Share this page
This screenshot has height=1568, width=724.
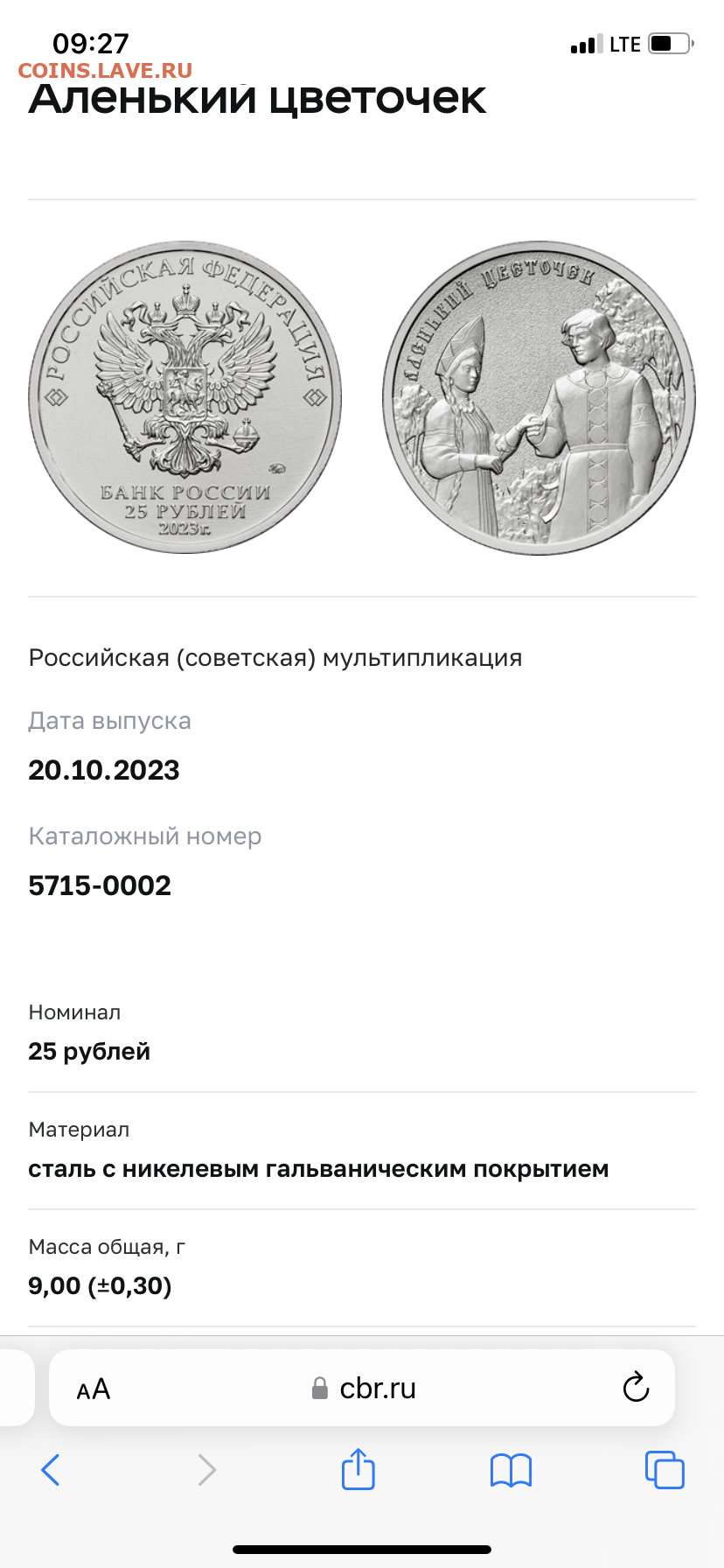358,1468
